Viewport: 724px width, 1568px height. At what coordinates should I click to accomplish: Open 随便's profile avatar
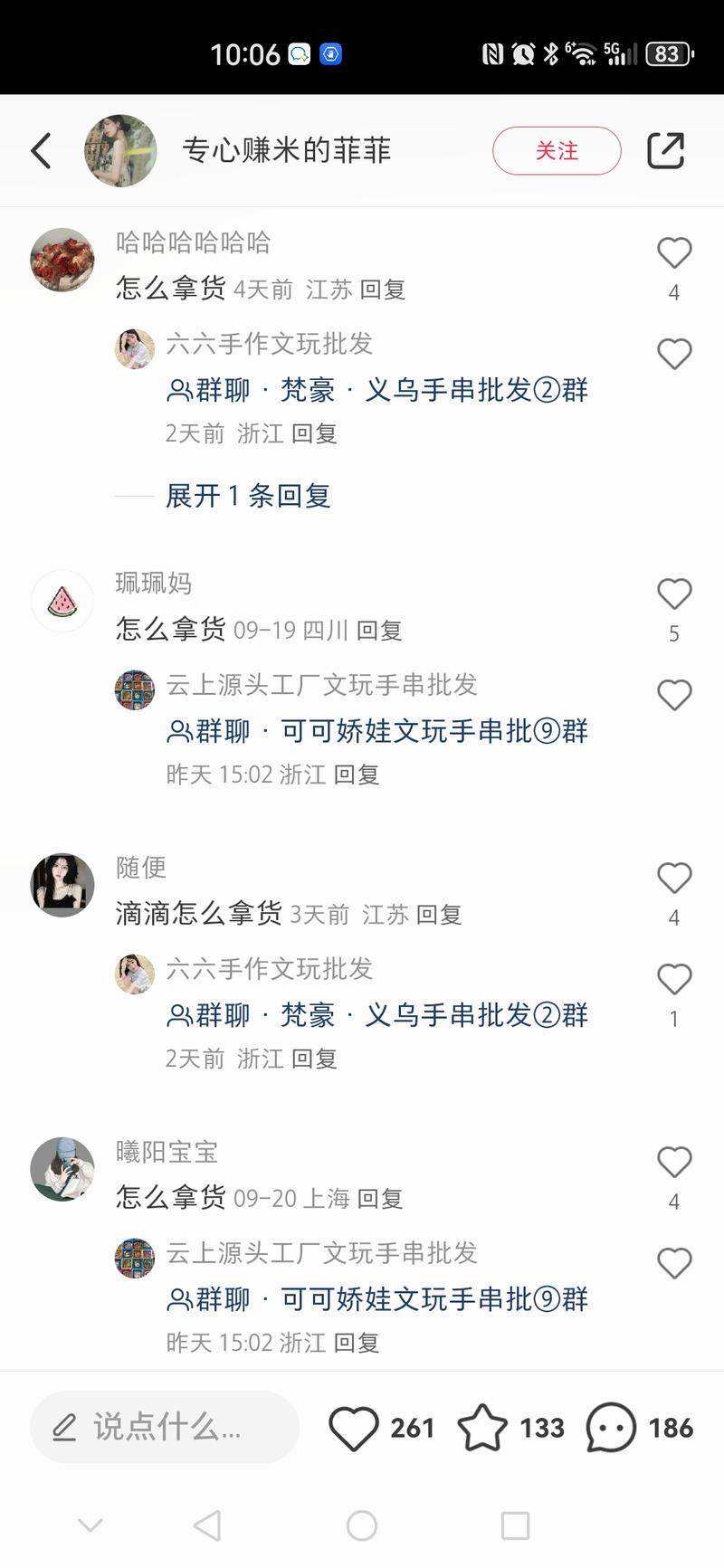62,884
